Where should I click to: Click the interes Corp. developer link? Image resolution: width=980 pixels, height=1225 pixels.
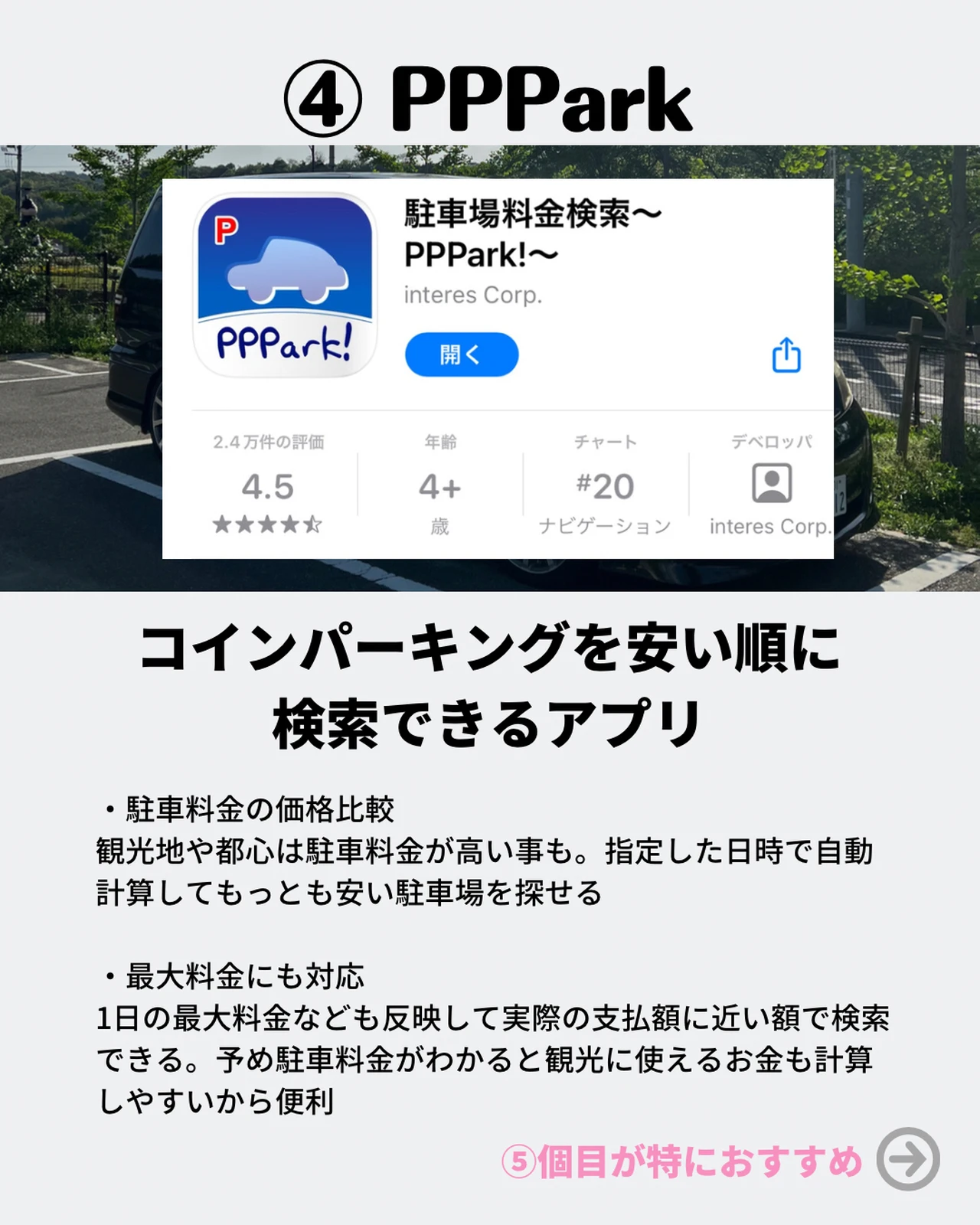click(x=472, y=297)
